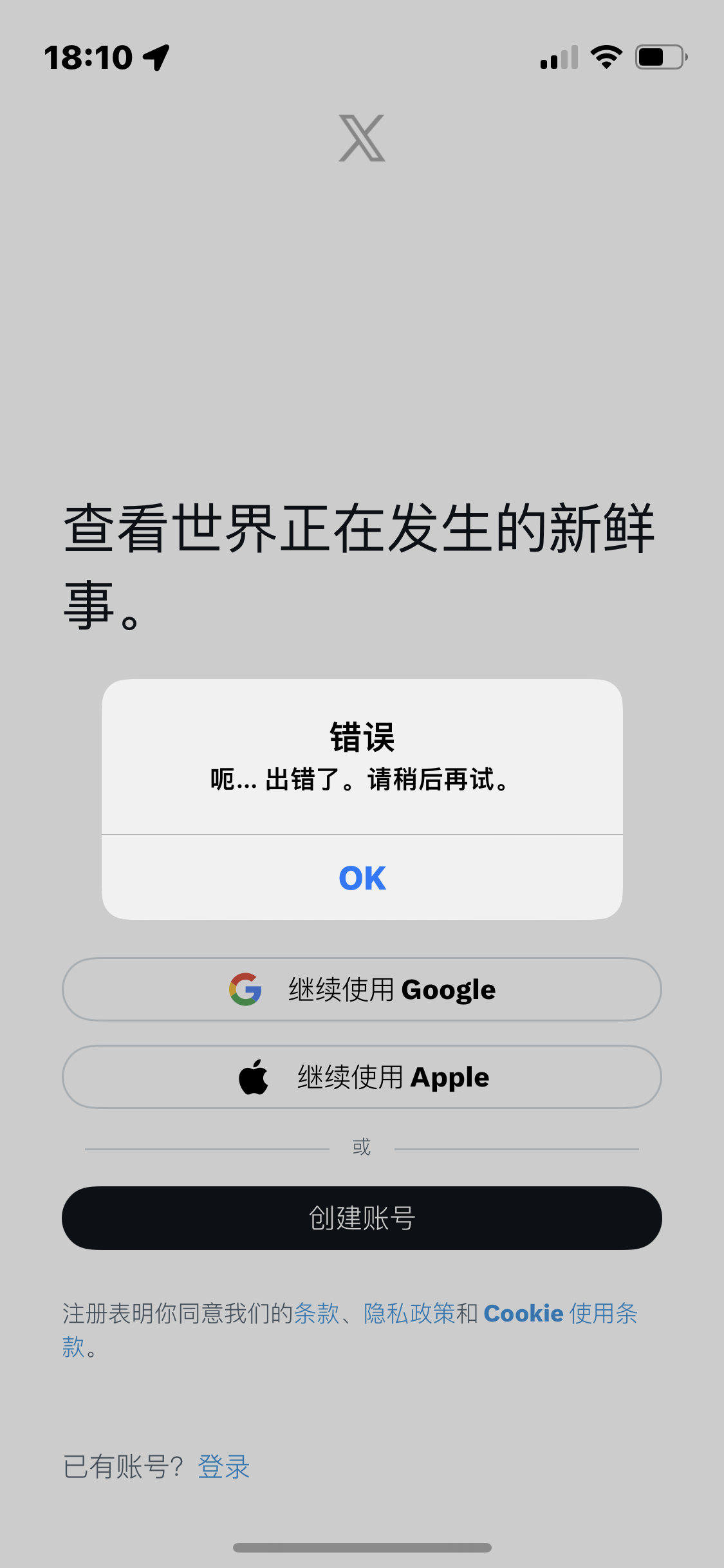Click 继续使用 Google button
The width and height of the screenshot is (724, 1568).
[362, 989]
